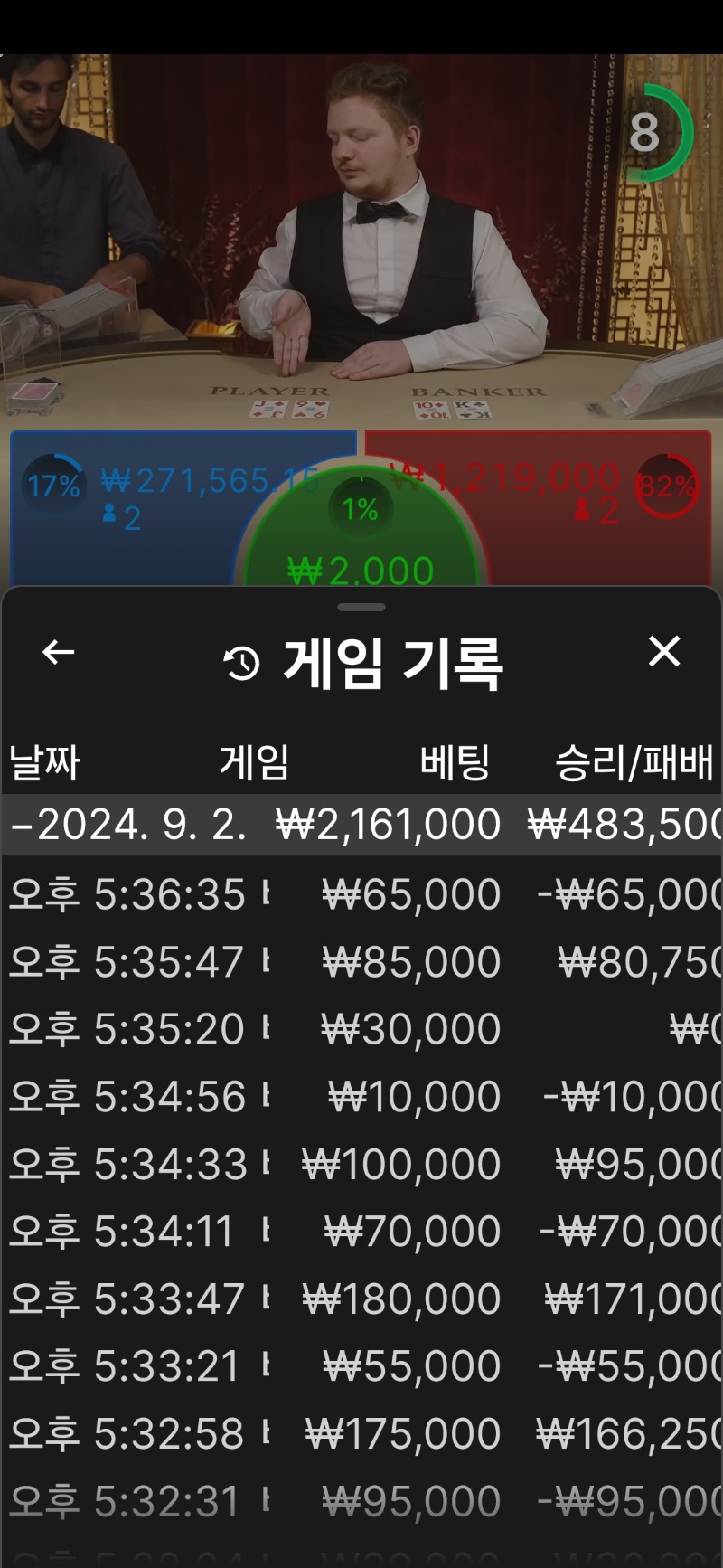Collapse the 2024. 9. 2. date group
The width and height of the screenshot is (723, 1568).
tap(361, 825)
